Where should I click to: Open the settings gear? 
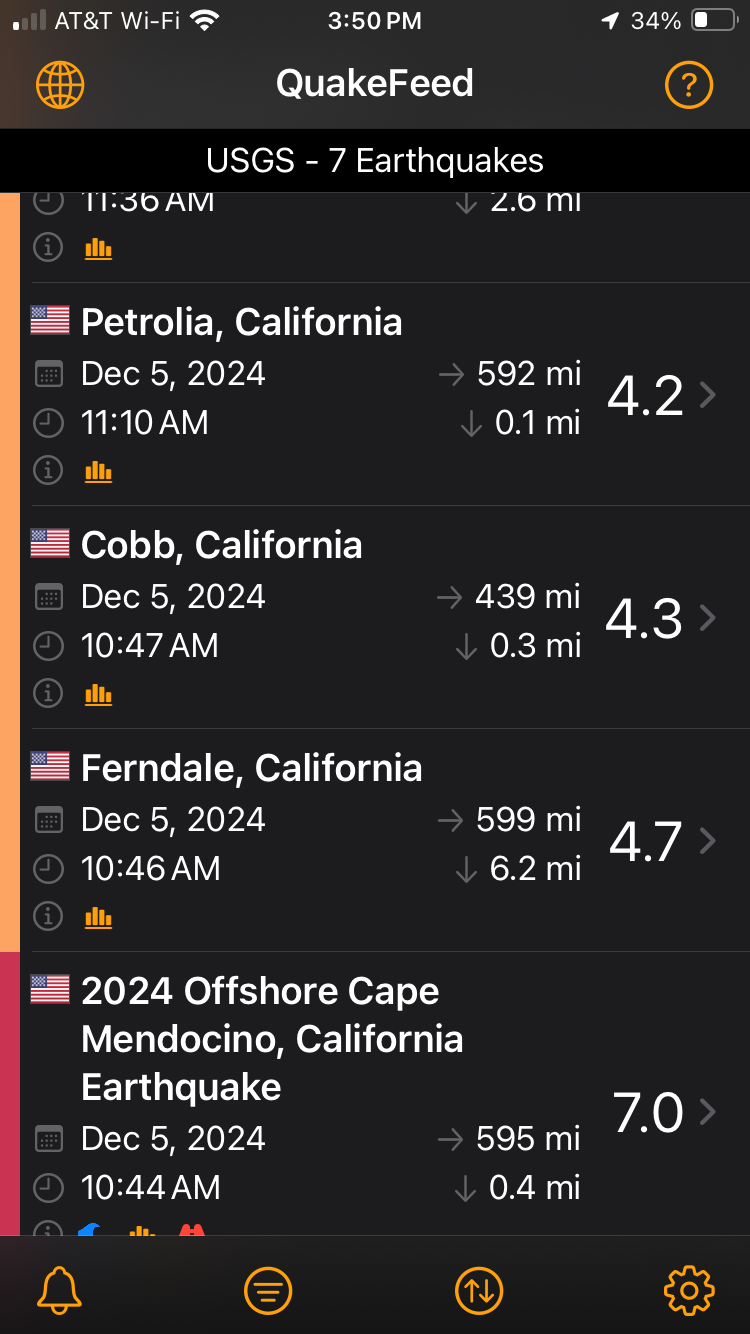pyautogui.click(x=689, y=1290)
